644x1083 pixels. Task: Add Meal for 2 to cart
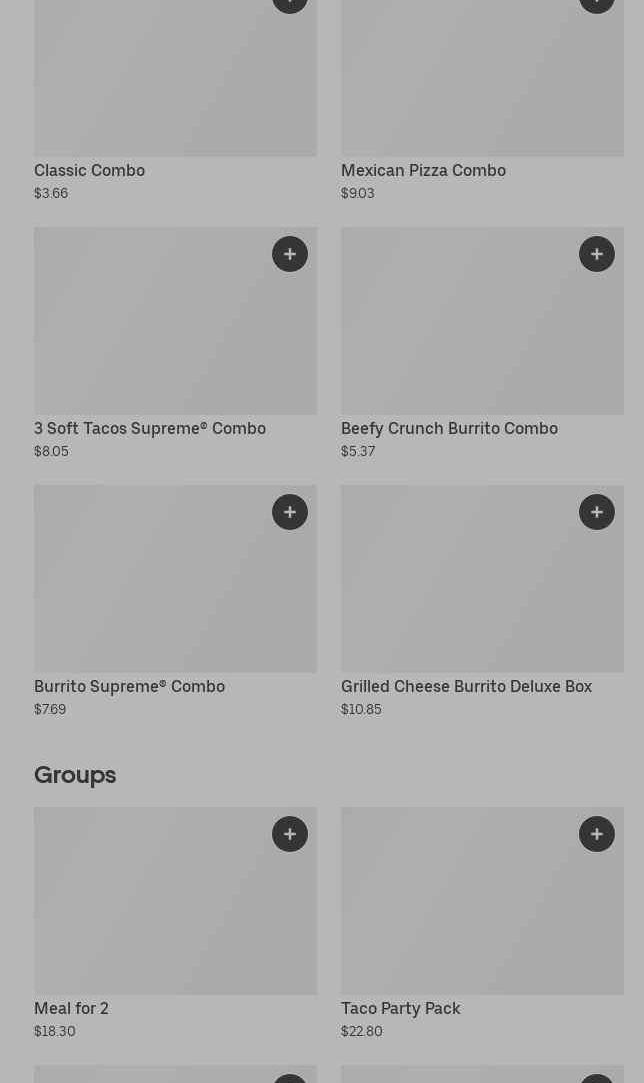(x=290, y=834)
